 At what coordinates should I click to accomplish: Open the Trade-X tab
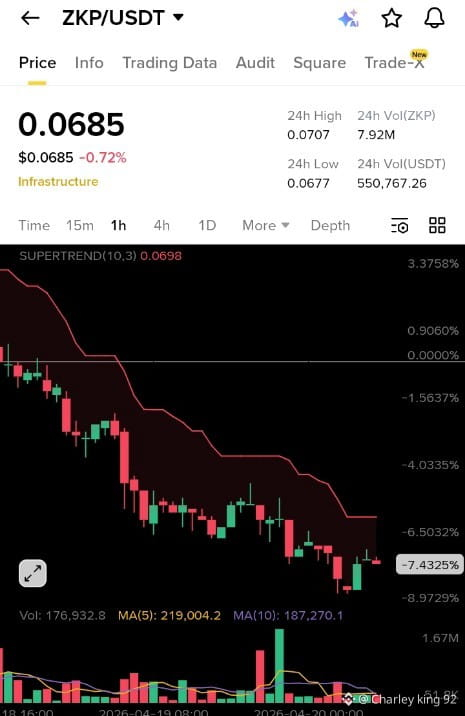click(395, 63)
